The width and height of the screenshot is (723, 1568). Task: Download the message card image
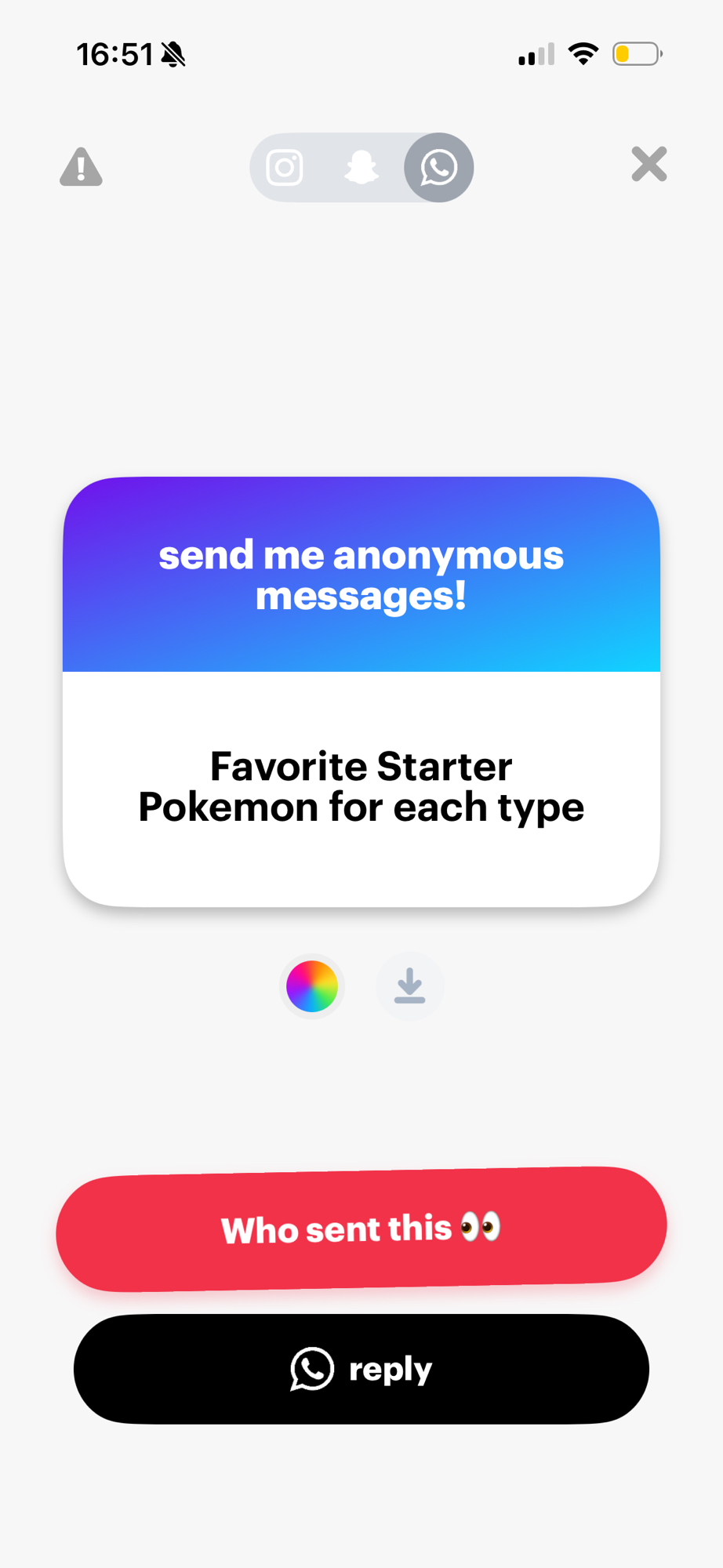point(409,986)
